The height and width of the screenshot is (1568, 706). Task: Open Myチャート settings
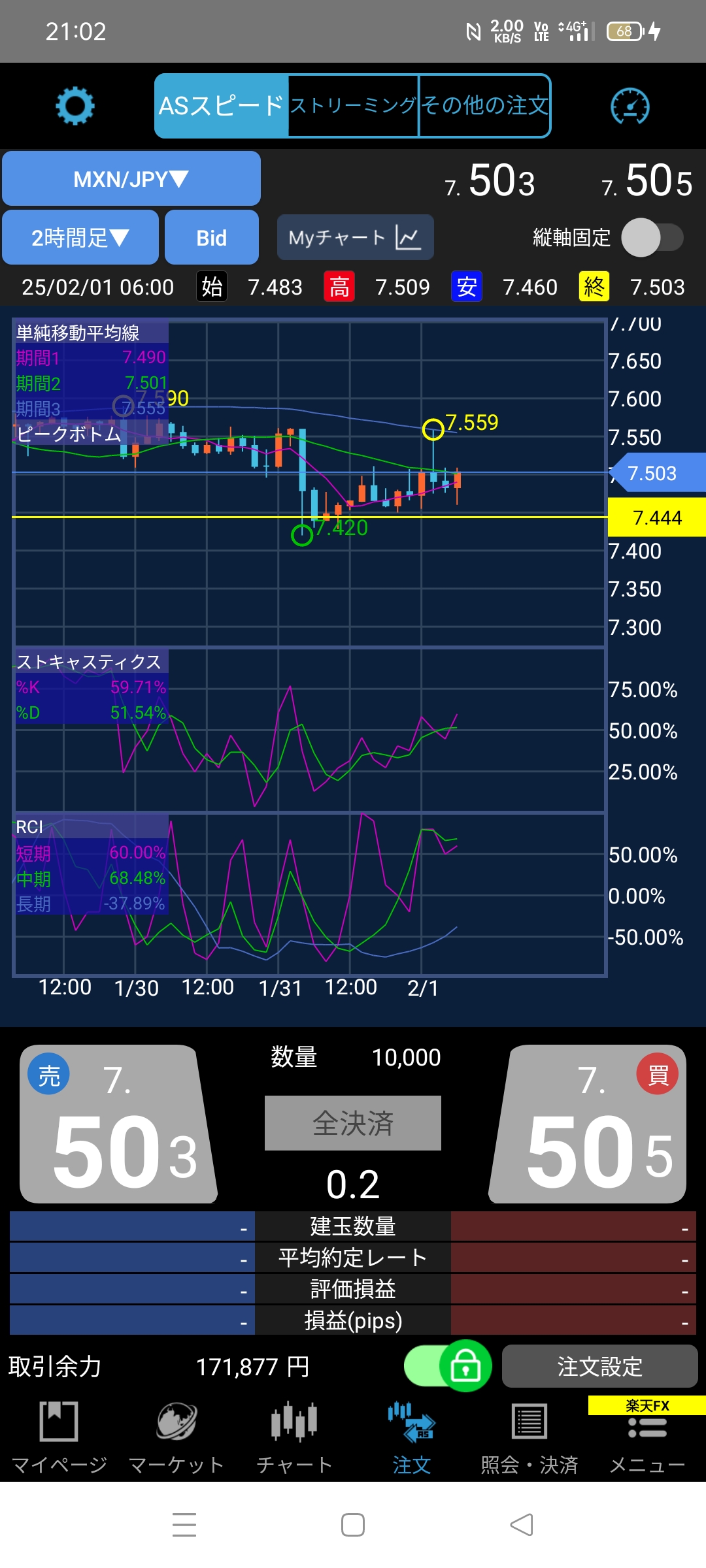point(355,238)
